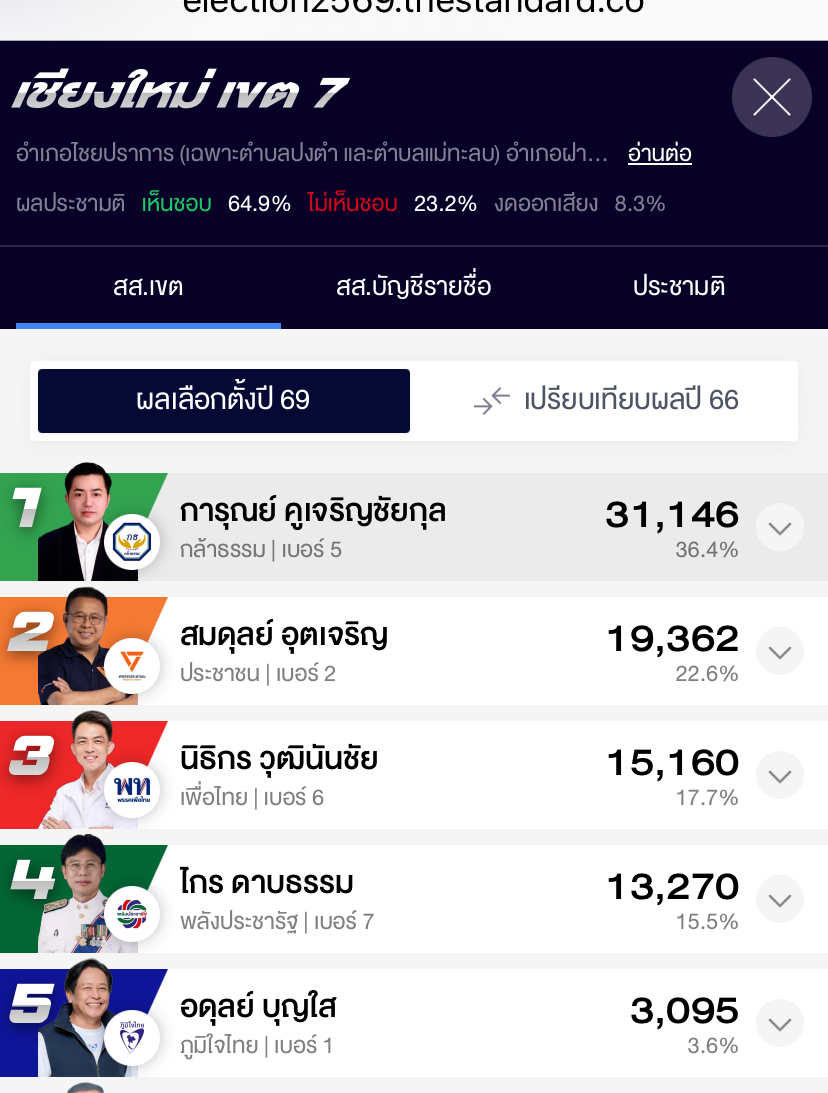Image resolution: width=828 pixels, height=1093 pixels.
Task: Expand details for การุณย์ คูเจริญชัยกุล
Action: pyautogui.click(x=779, y=528)
